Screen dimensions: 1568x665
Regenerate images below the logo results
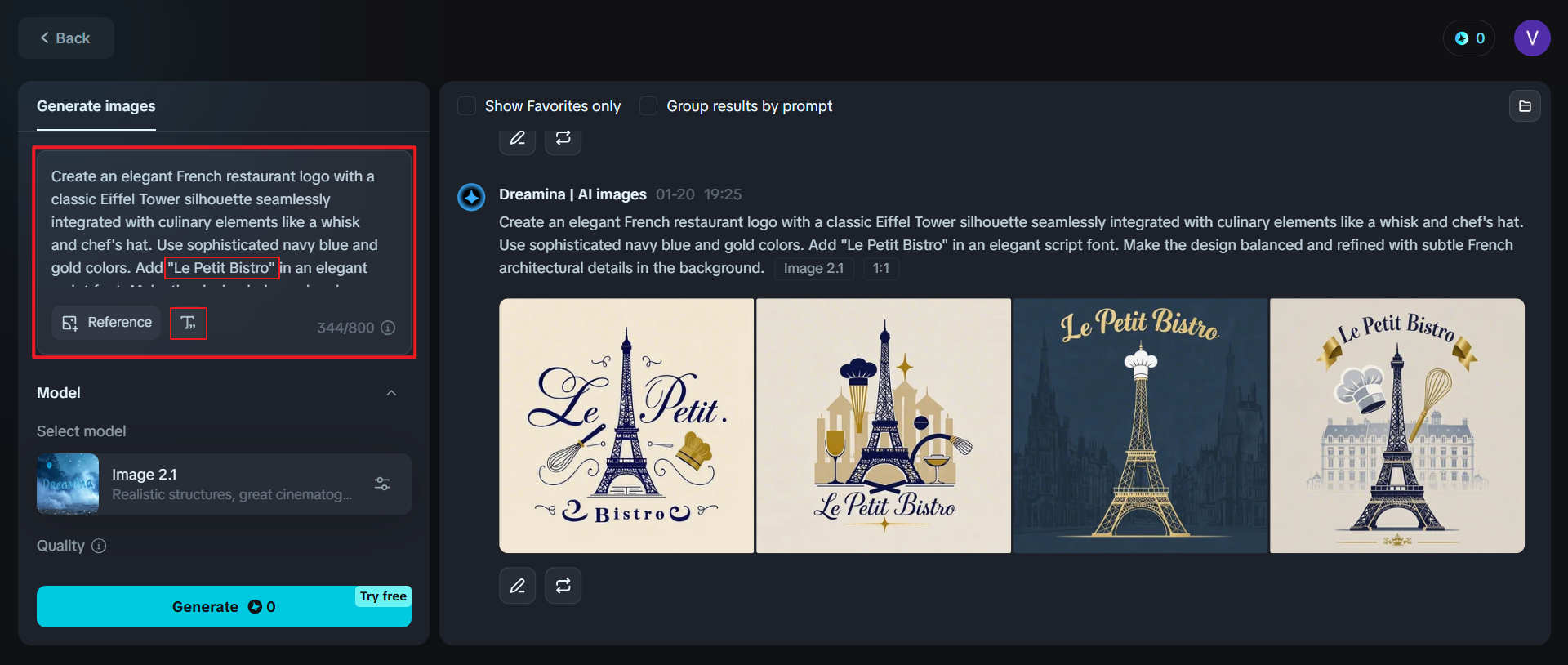click(563, 586)
